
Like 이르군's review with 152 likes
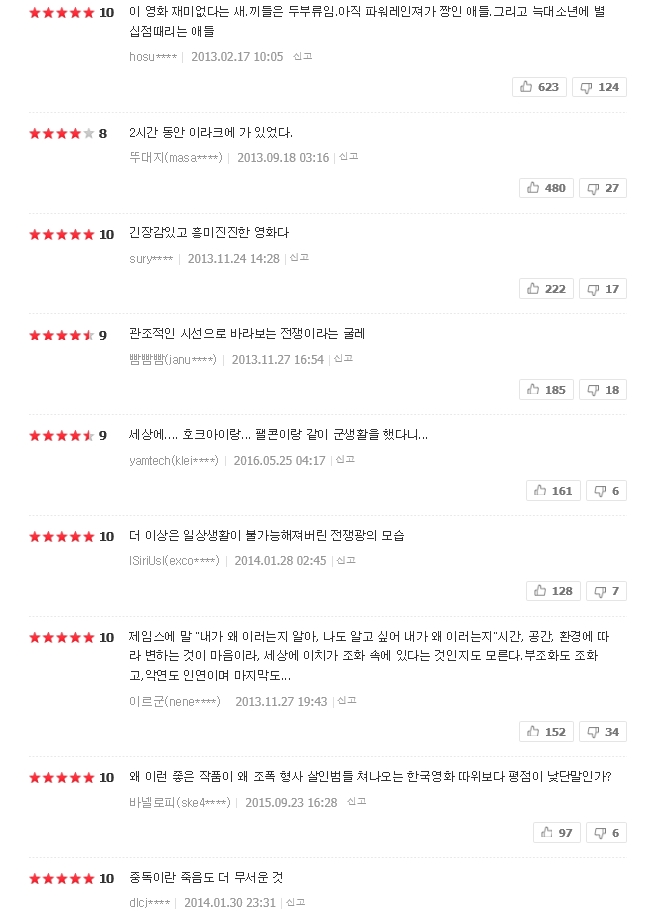[545, 732]
